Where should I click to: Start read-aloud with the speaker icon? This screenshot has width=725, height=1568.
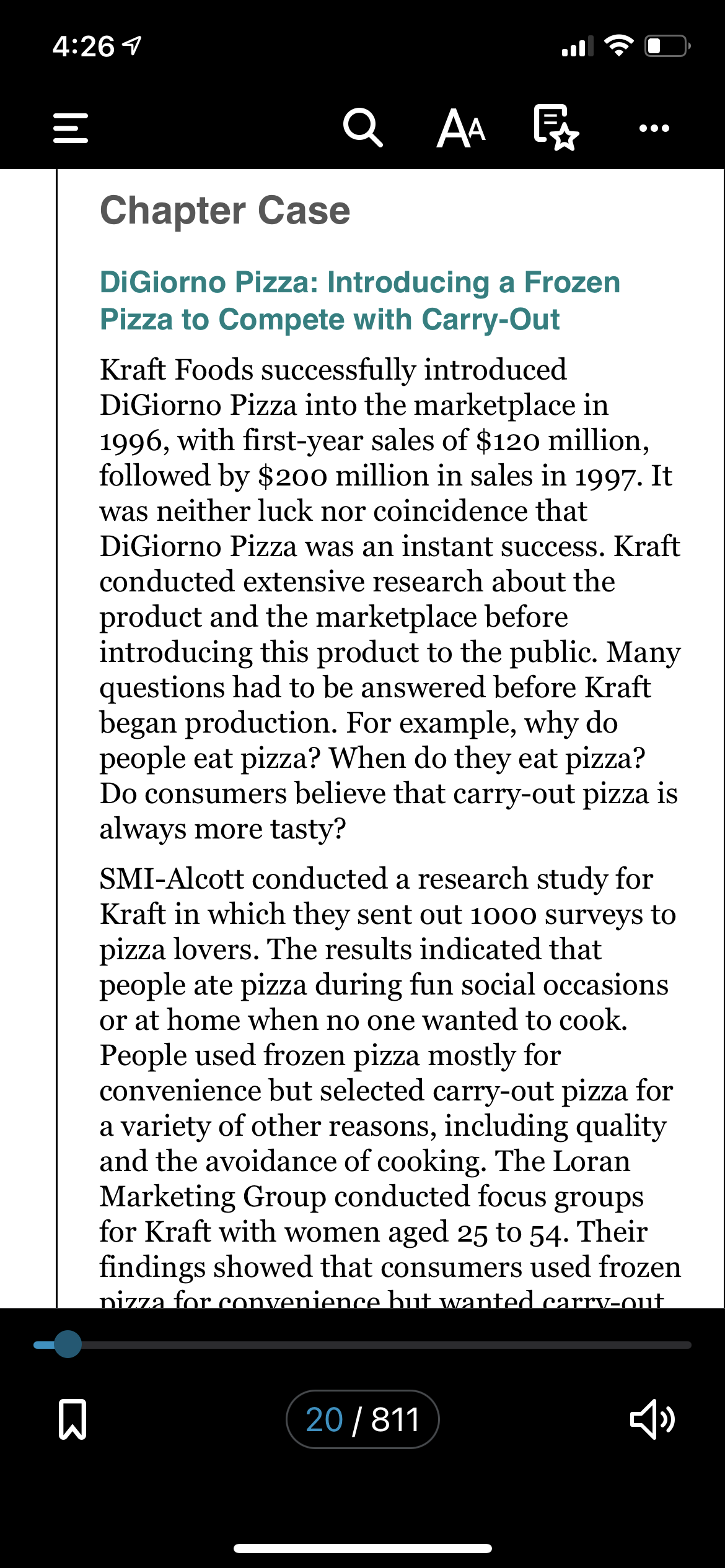(x=652, y=1419)
